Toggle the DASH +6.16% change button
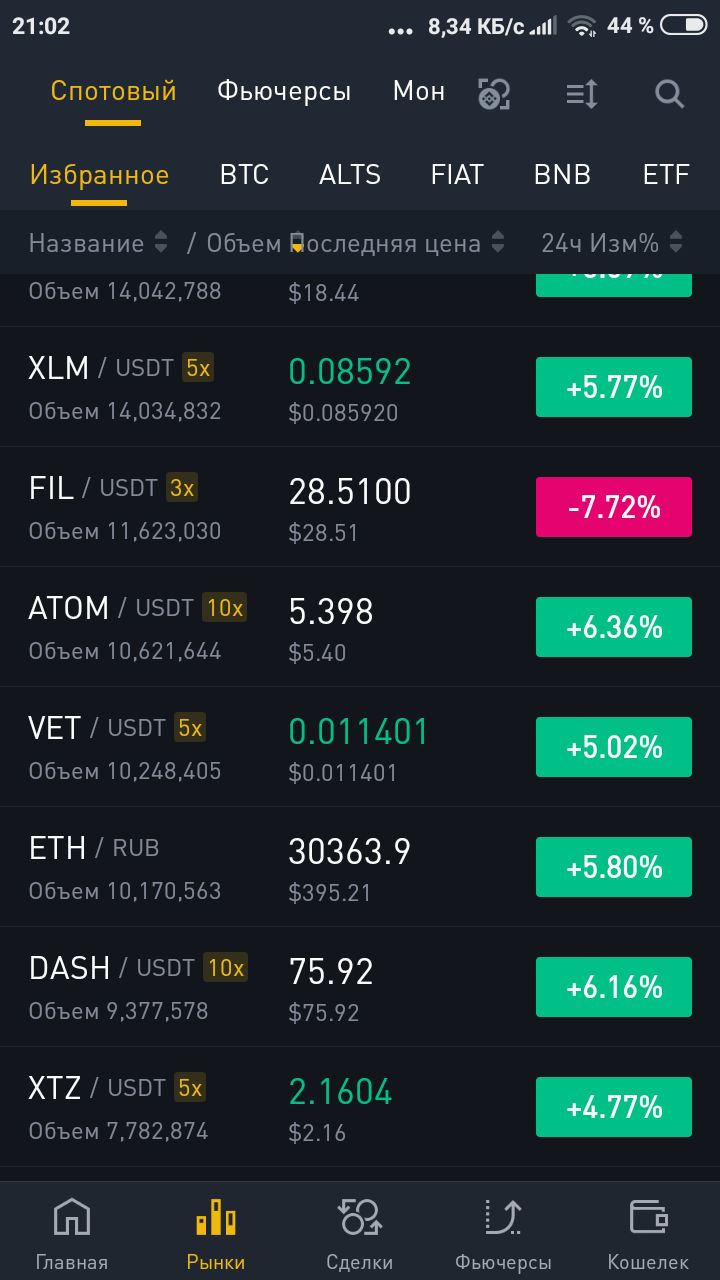Viewport: 720px width, 1280px height. 614,987
